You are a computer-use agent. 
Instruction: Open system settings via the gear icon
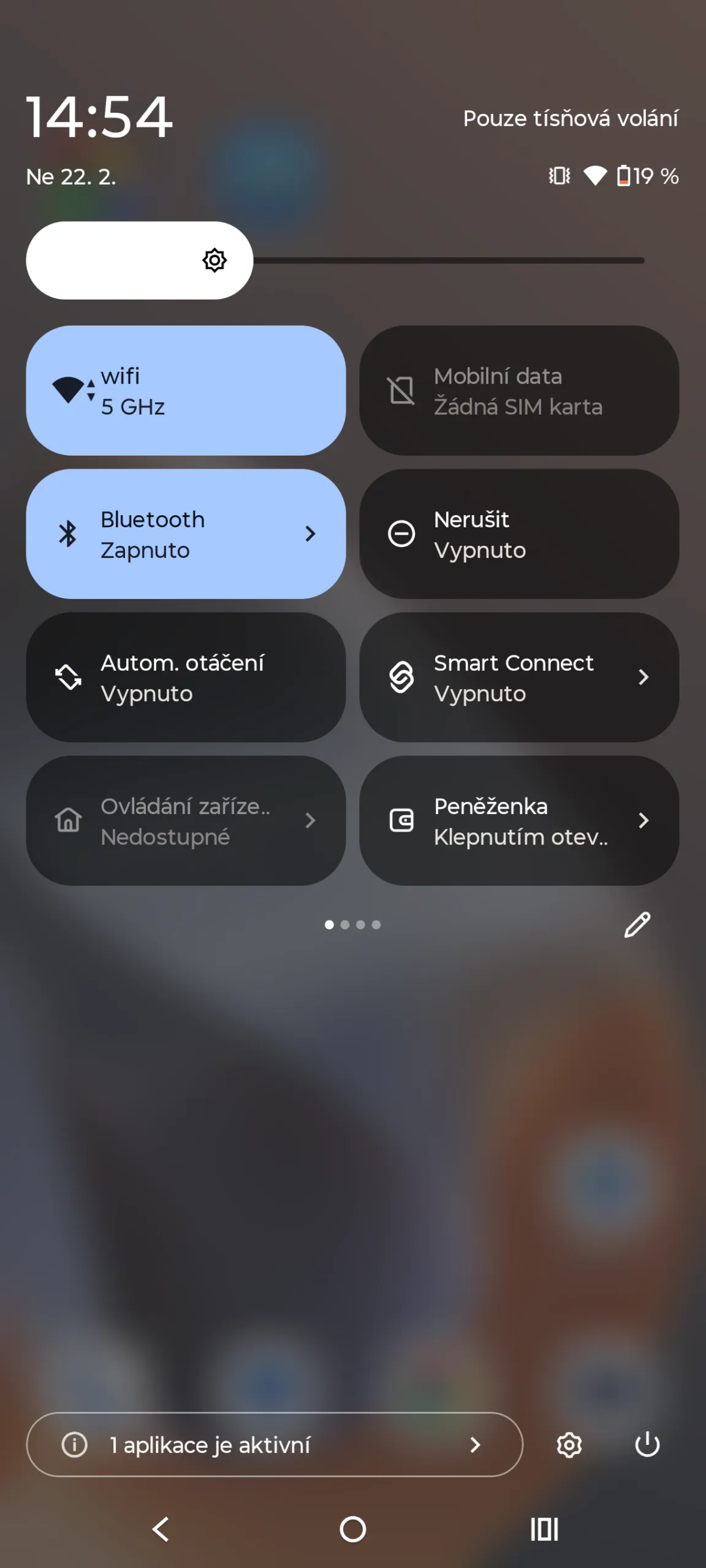[569, 1445]
